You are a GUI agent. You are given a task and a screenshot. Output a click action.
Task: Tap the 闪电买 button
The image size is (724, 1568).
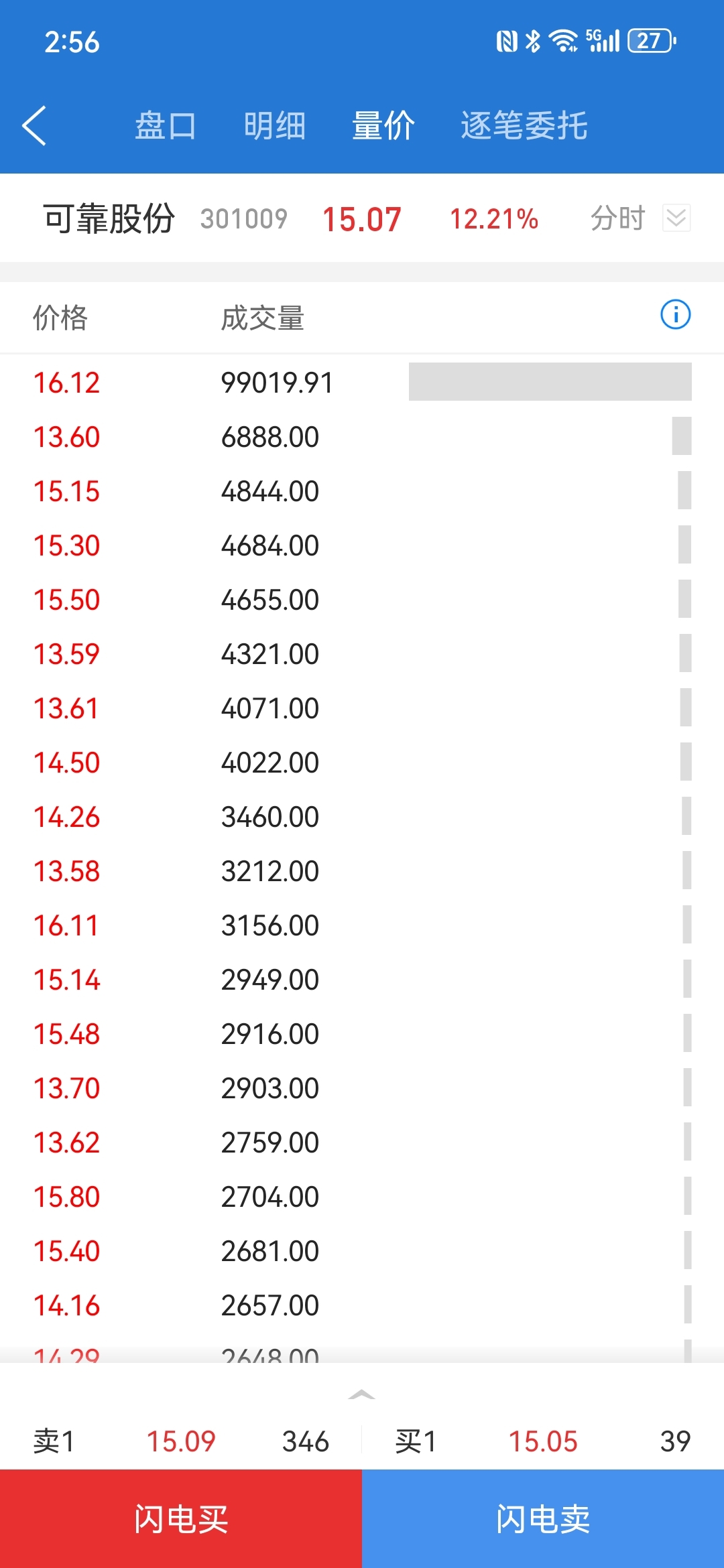point(181,1518)
